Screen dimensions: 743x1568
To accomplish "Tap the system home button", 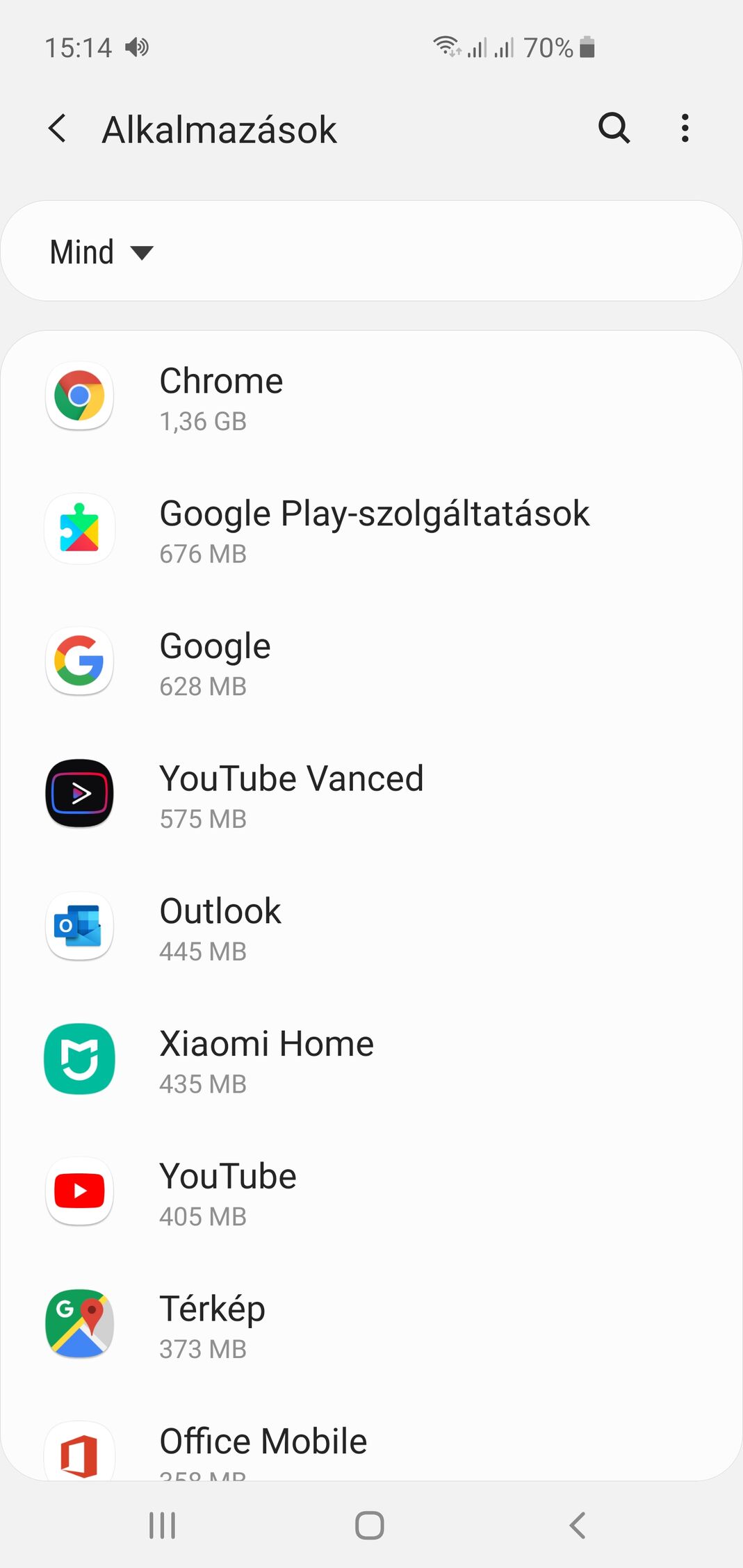I will pyautogui.click(x=370, y=1526).
